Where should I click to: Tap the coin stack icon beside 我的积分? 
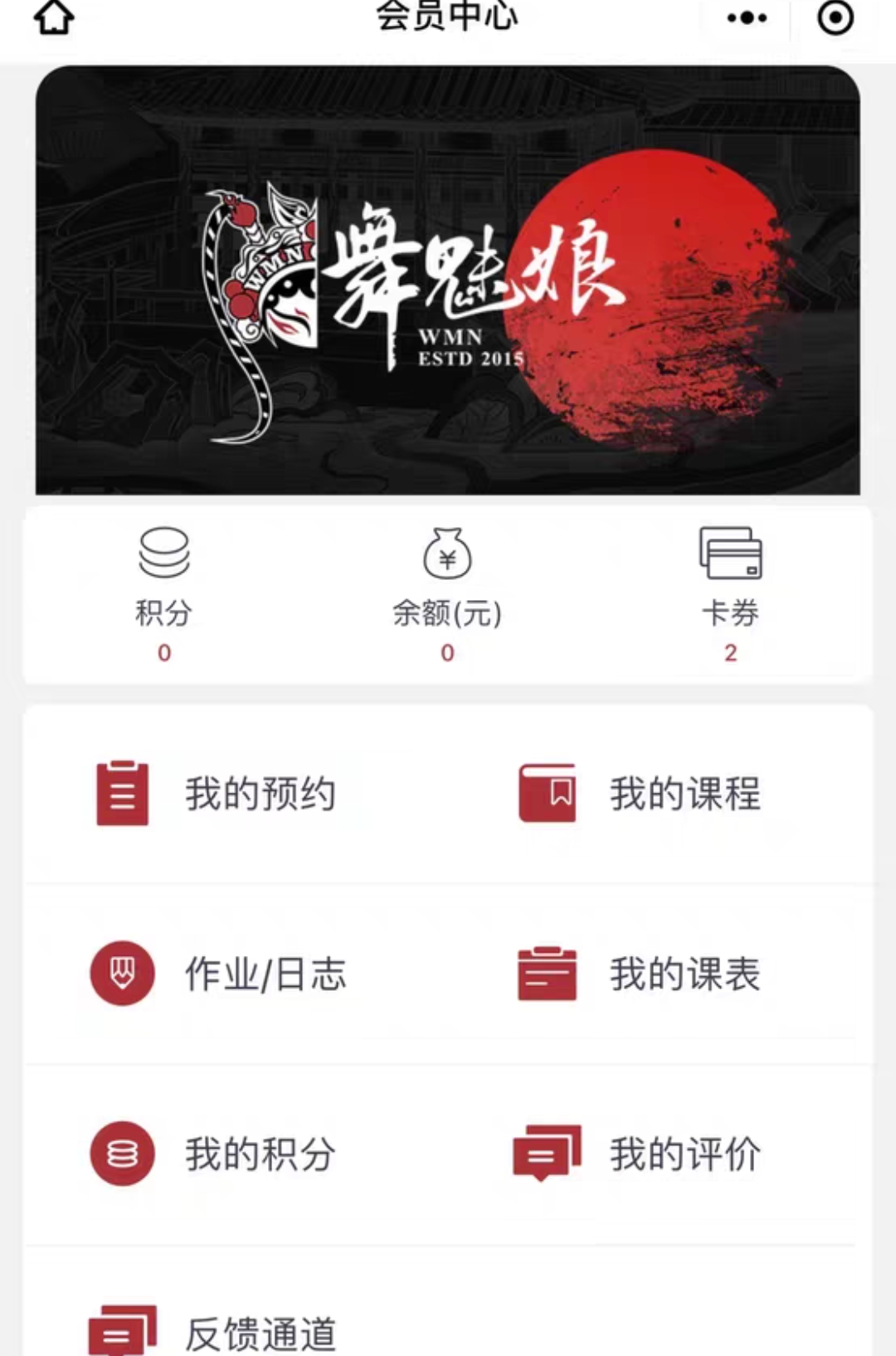click(x=121, y=1154)
